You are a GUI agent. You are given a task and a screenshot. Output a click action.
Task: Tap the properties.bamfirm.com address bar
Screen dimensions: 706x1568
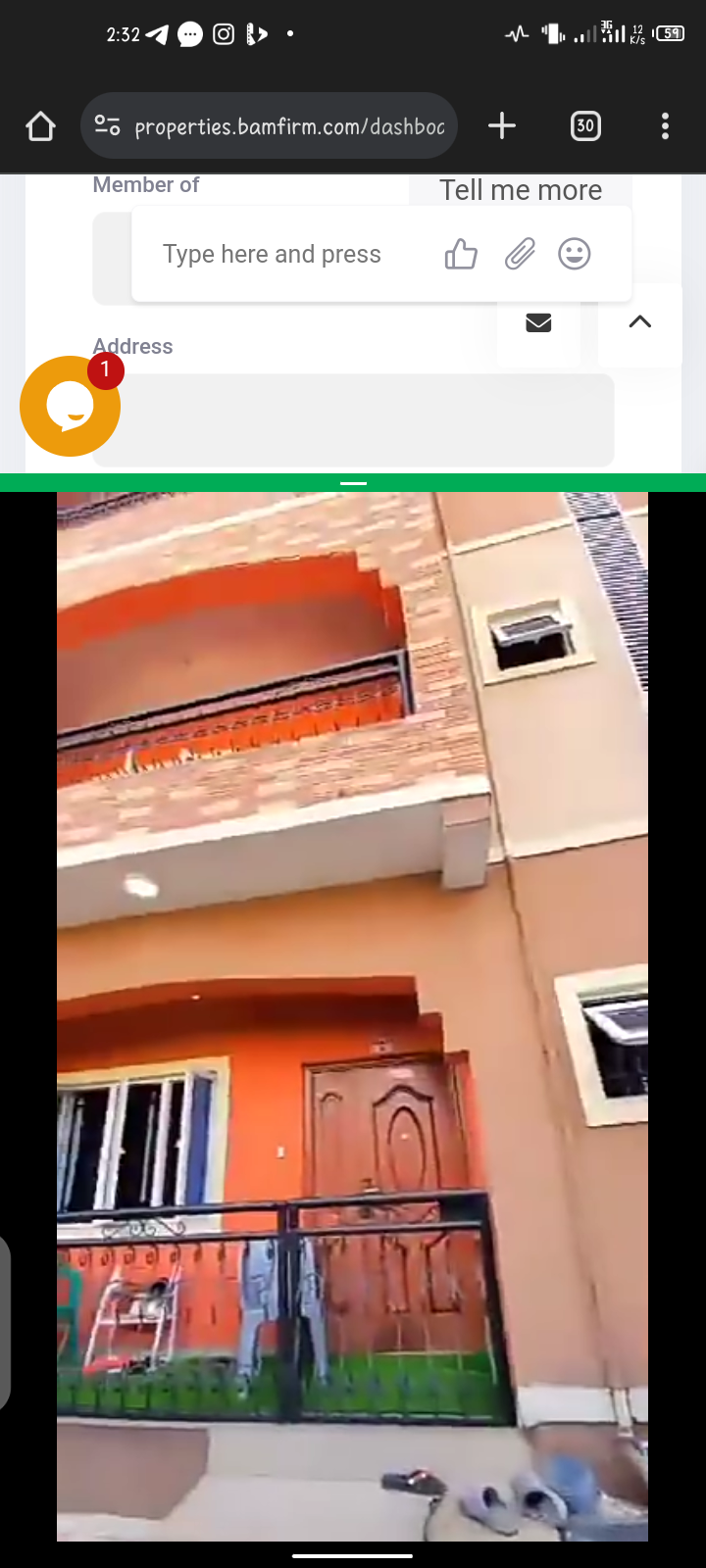pos(269,126)
